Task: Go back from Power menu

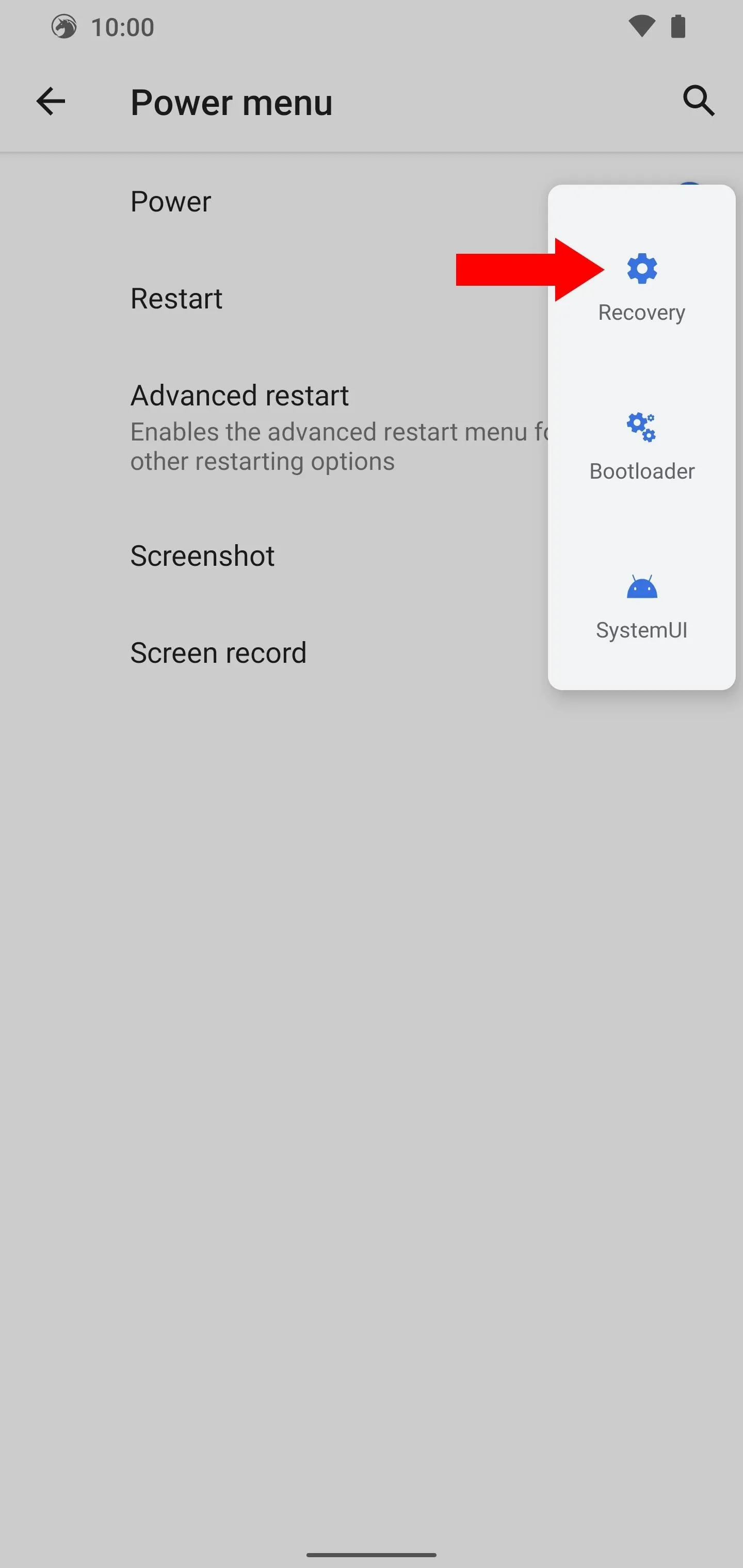Action: [x=51, y=101]
